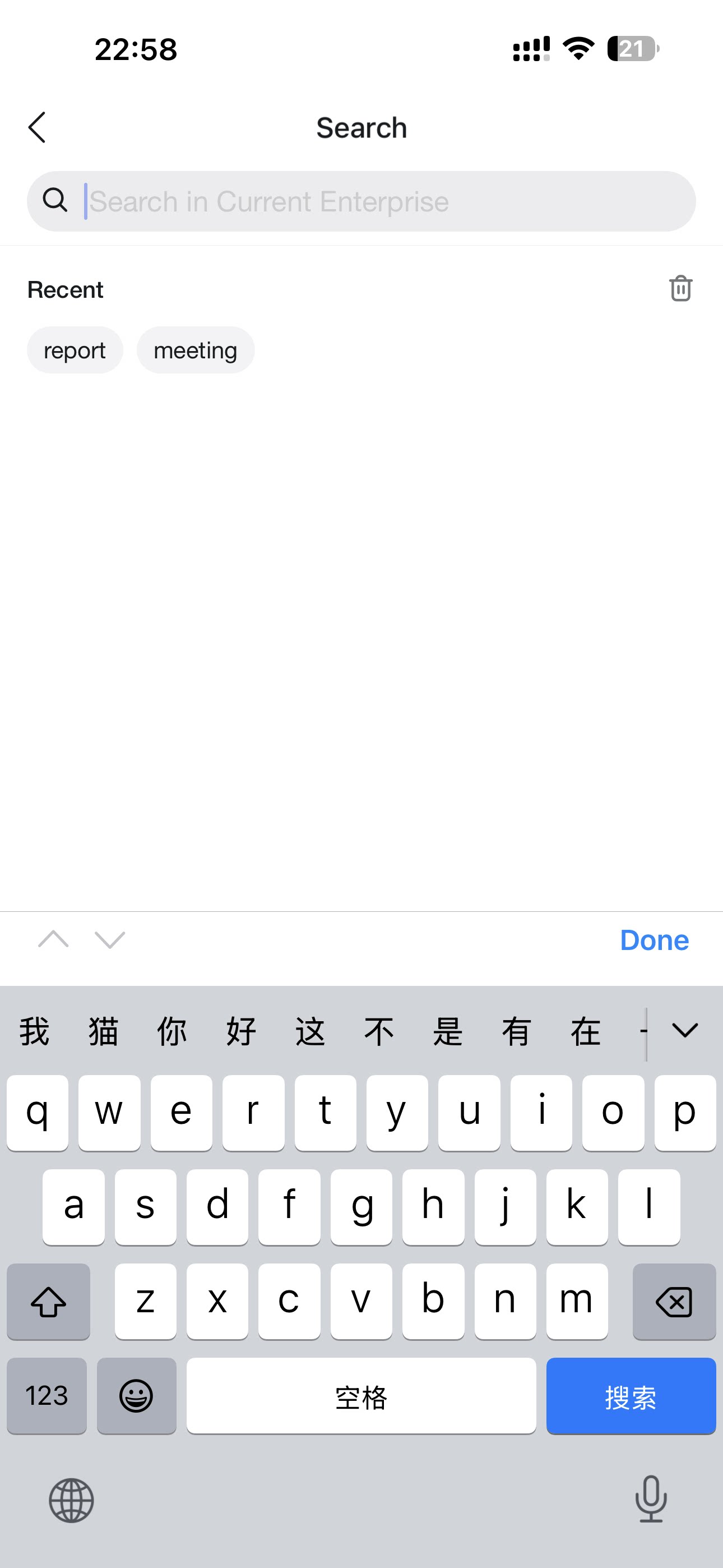Screen dimensions: 723x1568
Task: Choose the candidate word 你
Action: pyautogui.click(x=172, y=1031)
